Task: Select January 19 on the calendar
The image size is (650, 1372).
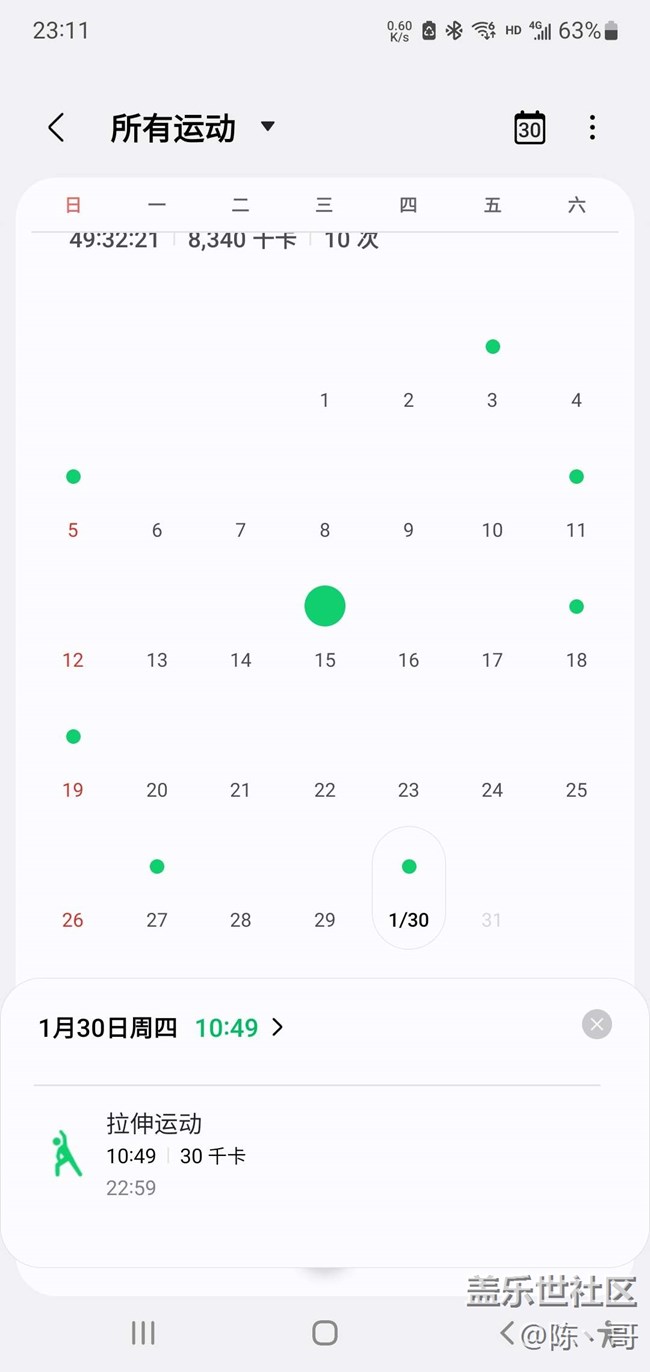Action: pyautogui.click(x=73, y=760)
